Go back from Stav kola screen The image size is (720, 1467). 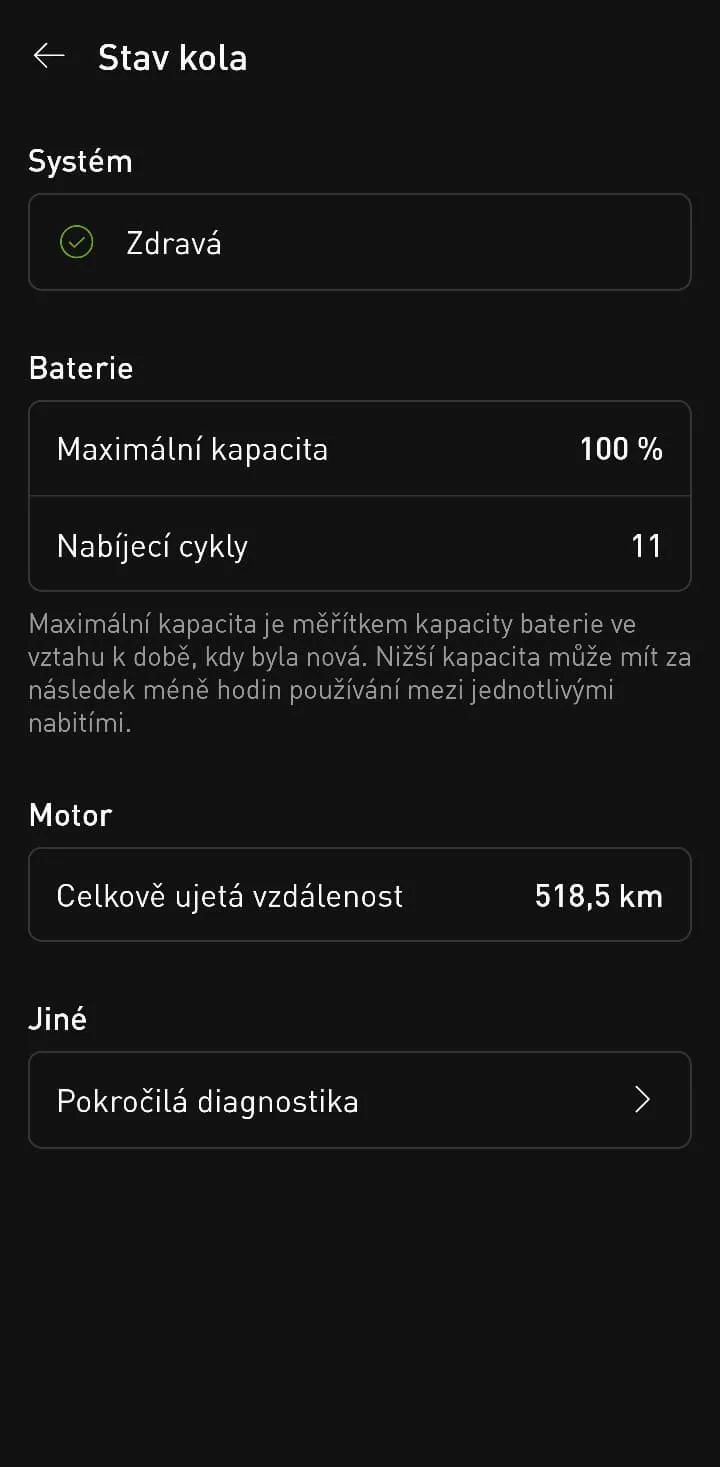tap(49, 57)
